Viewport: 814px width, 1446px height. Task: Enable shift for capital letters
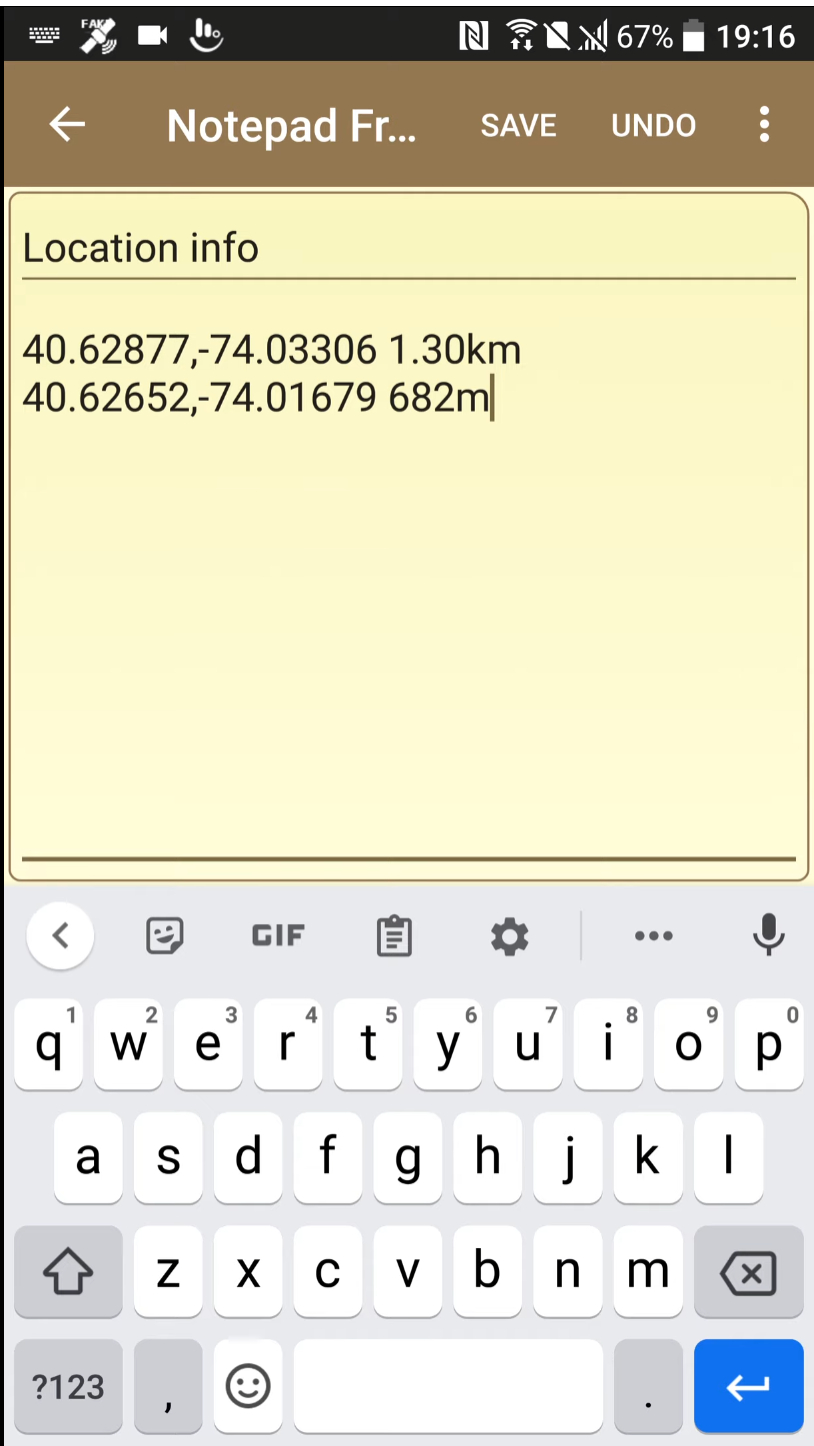(68, 1272)
